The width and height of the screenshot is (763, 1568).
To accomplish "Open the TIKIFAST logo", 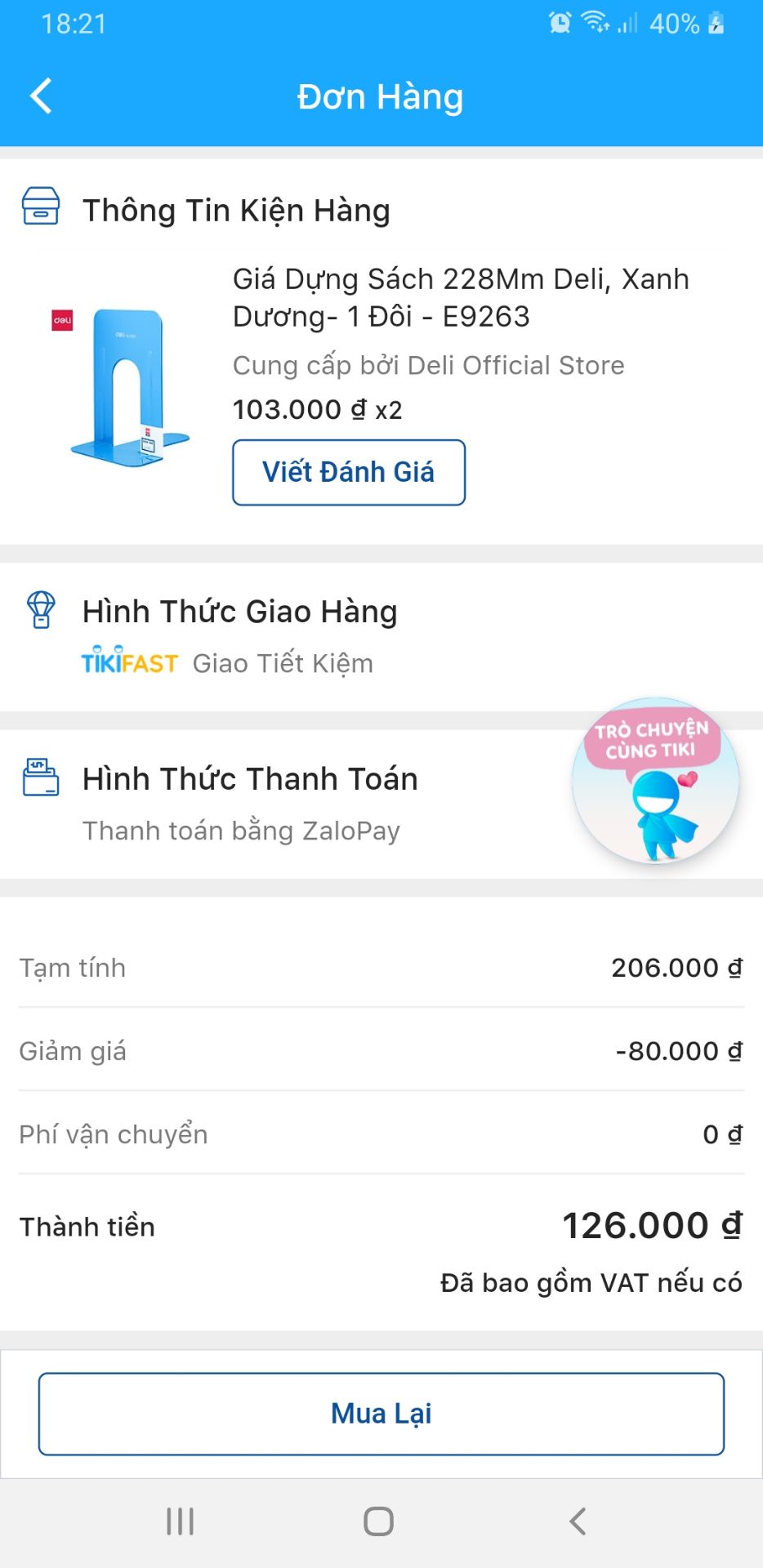I will click(129, 662).
